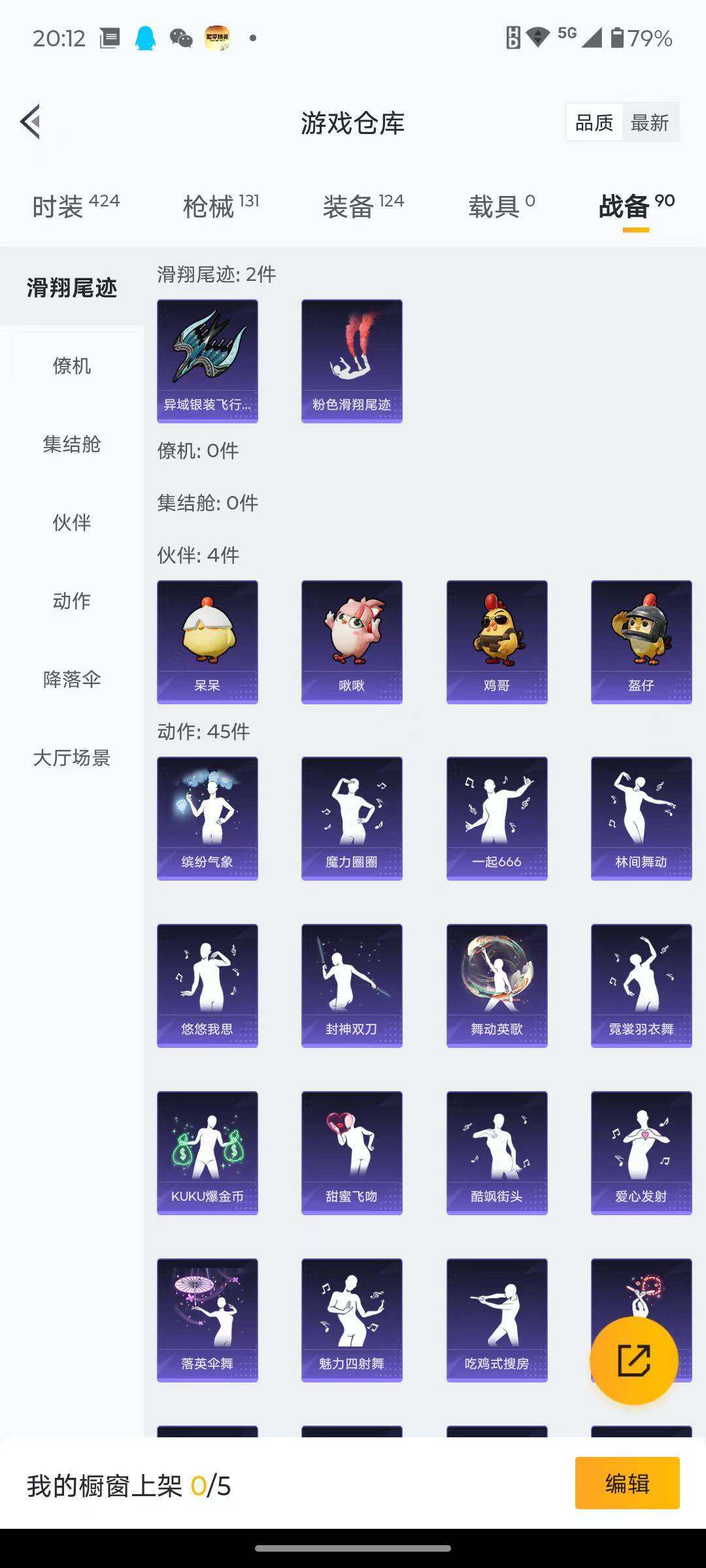Go back using the arrow at top left
This screenshot has height=1568, width=706.
[29, 122]
